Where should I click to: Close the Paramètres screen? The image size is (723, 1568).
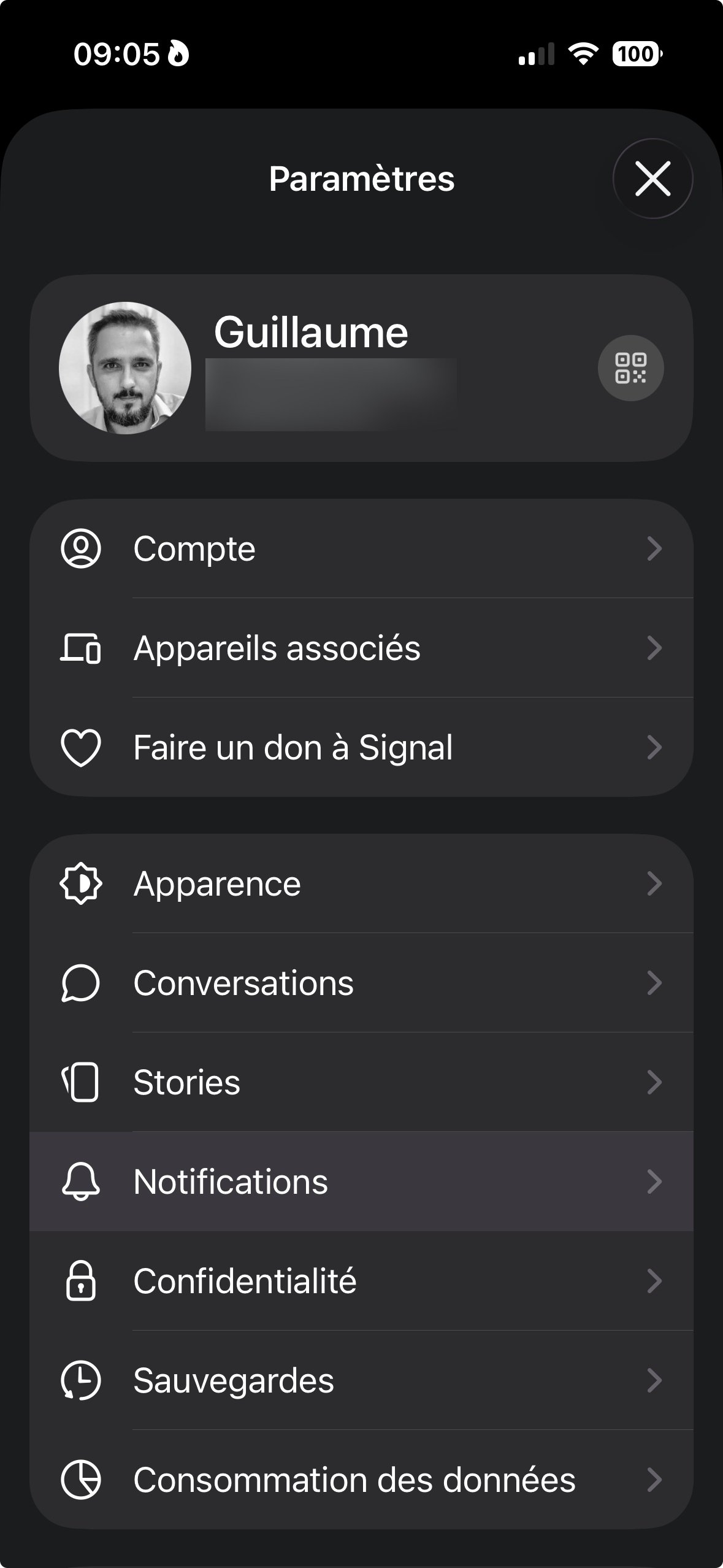point(652,179)
